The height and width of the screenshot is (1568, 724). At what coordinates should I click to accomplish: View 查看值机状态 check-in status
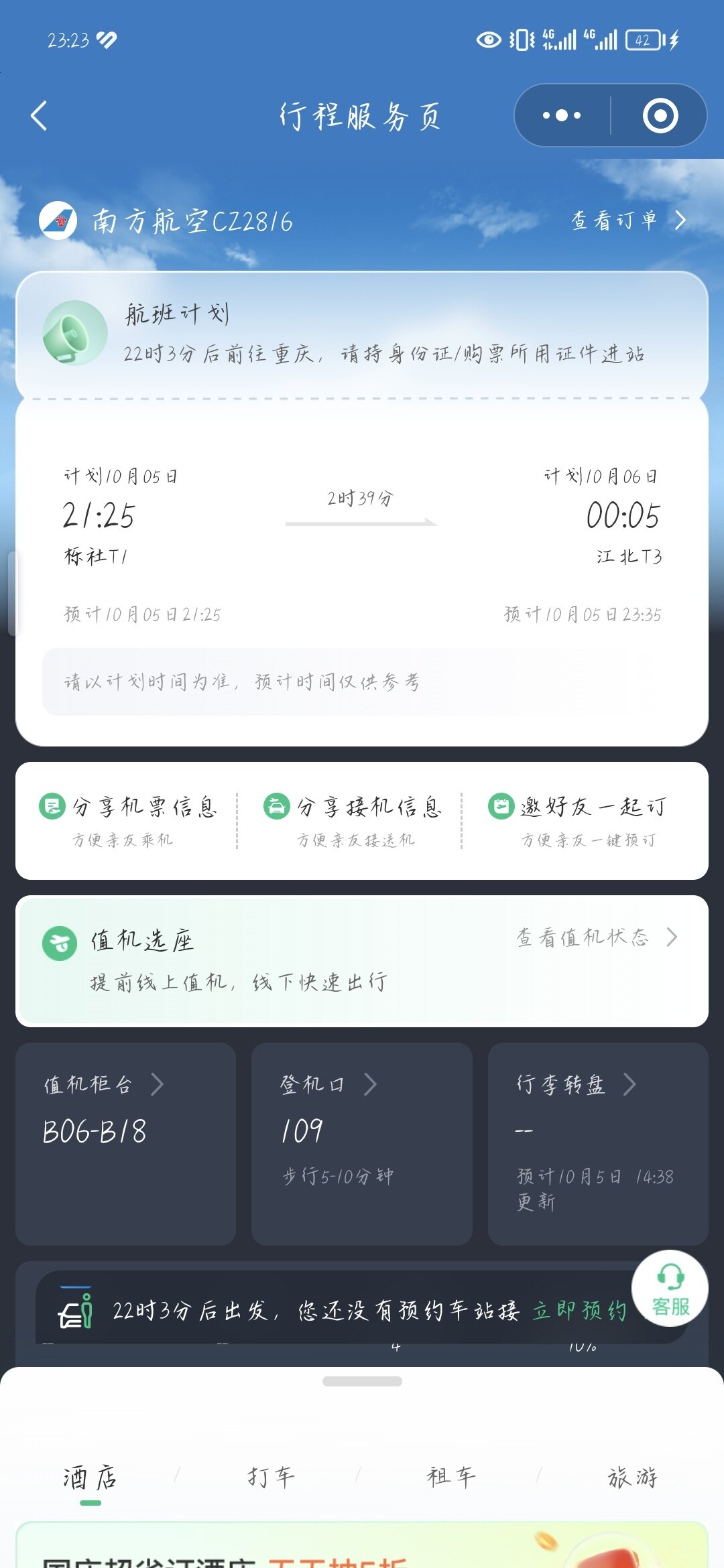pyautogui.click(x=596, y=937)
